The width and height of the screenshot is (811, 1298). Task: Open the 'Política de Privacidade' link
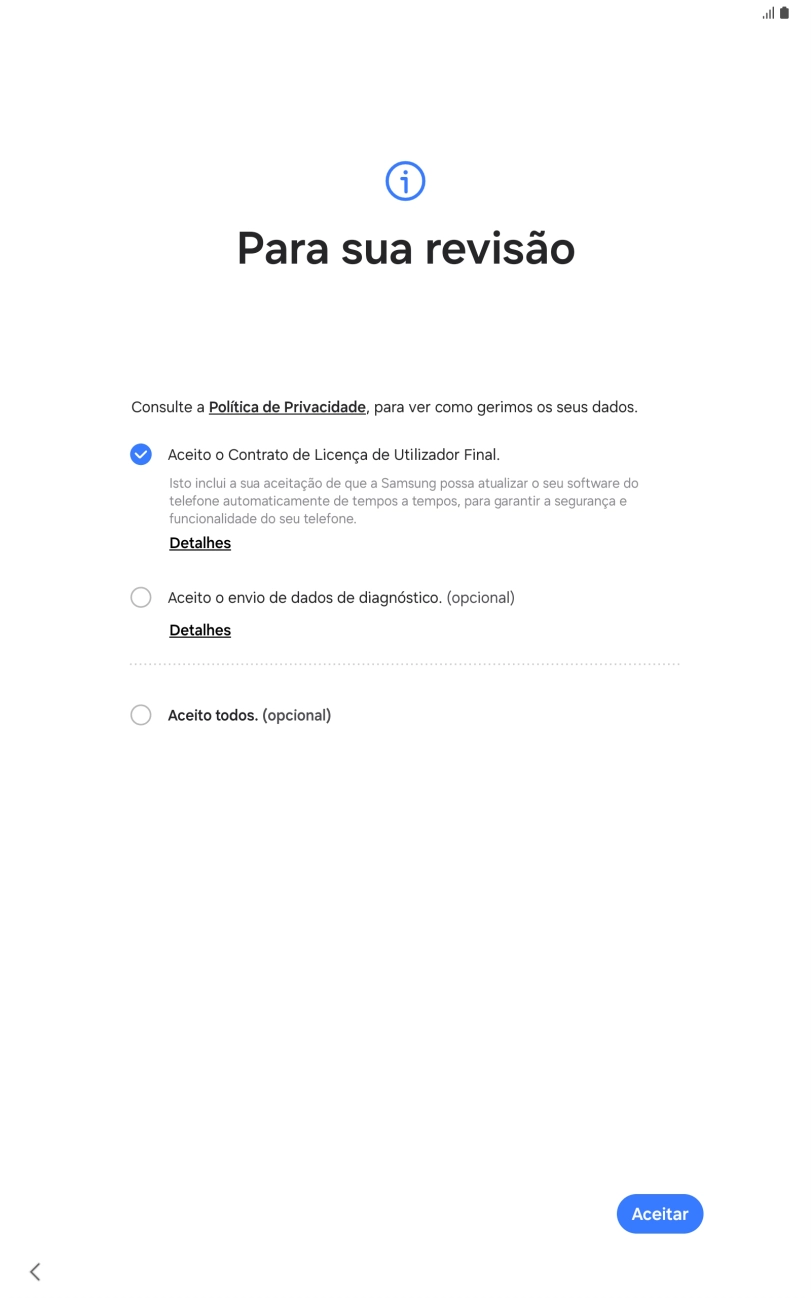click(x=287, y=407)
